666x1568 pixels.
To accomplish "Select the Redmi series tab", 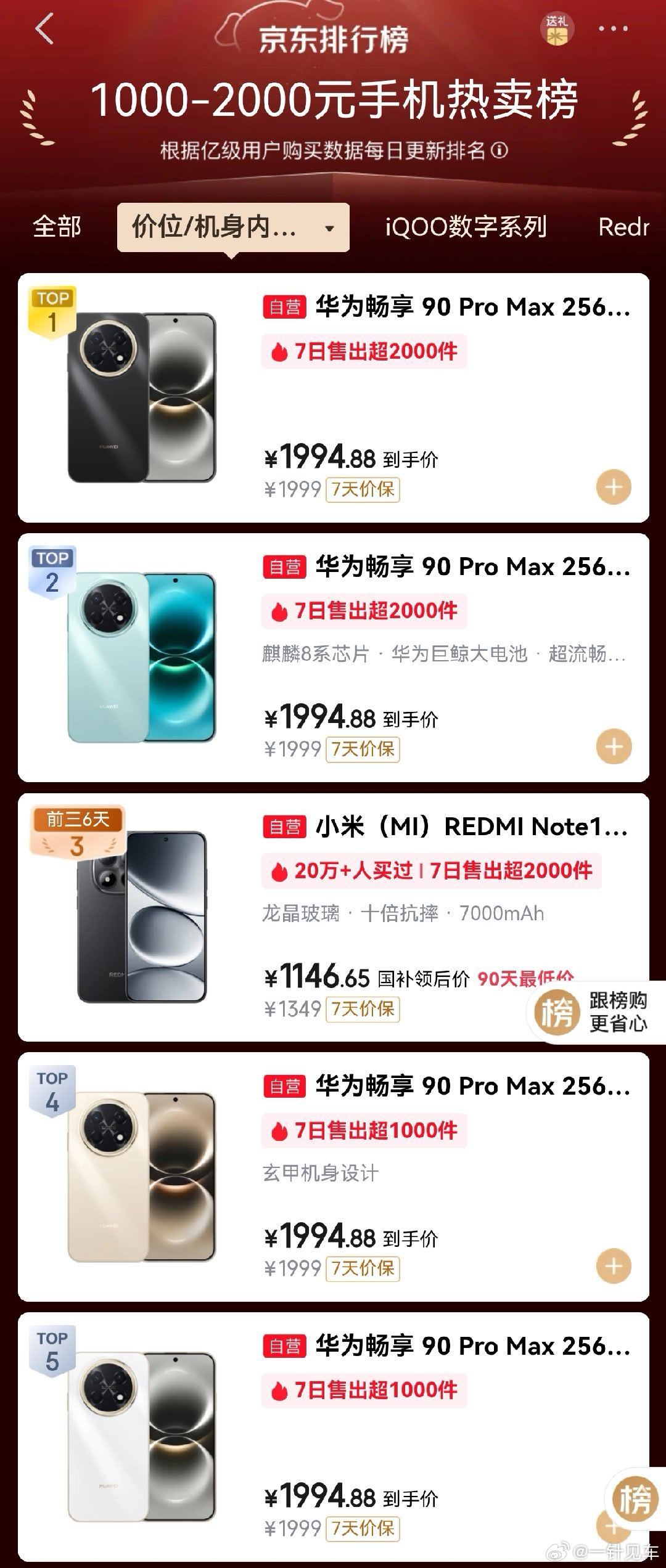I will (x=625, y=227).
